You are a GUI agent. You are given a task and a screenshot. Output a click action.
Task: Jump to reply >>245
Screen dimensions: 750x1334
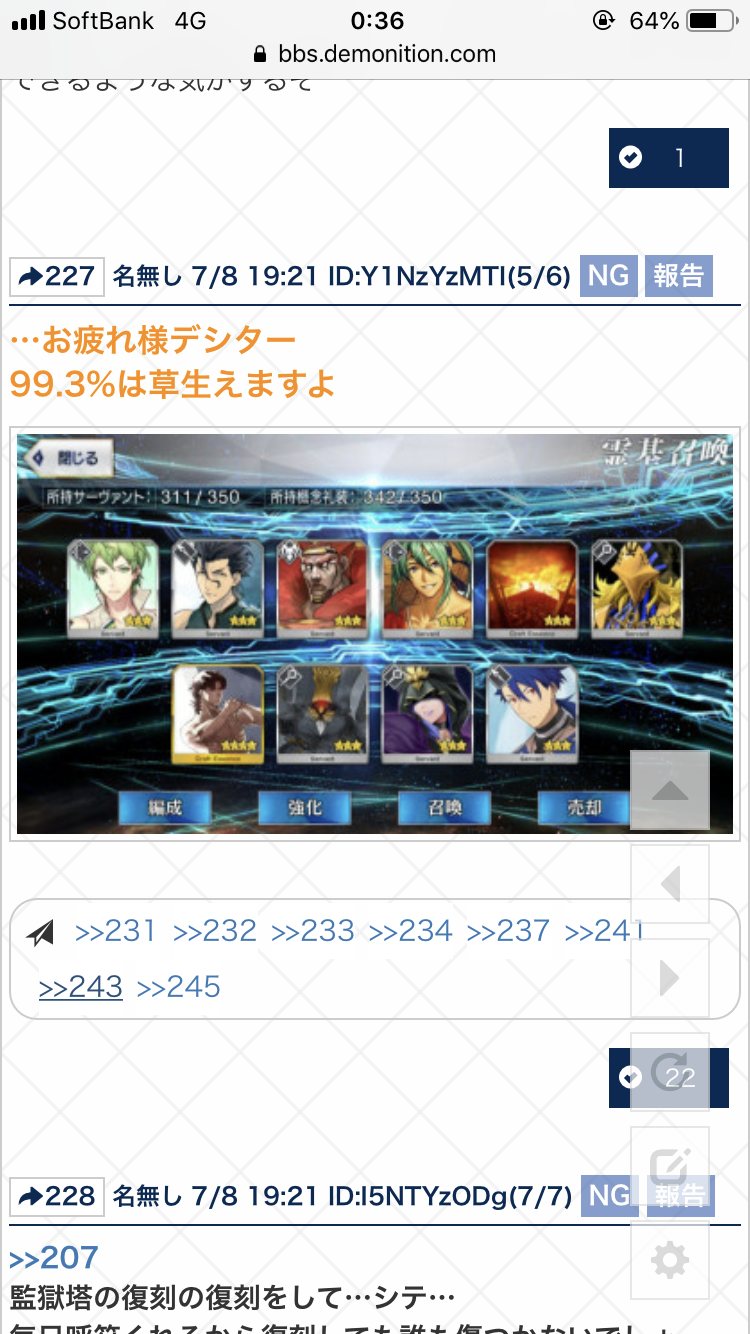pos(178,987)
